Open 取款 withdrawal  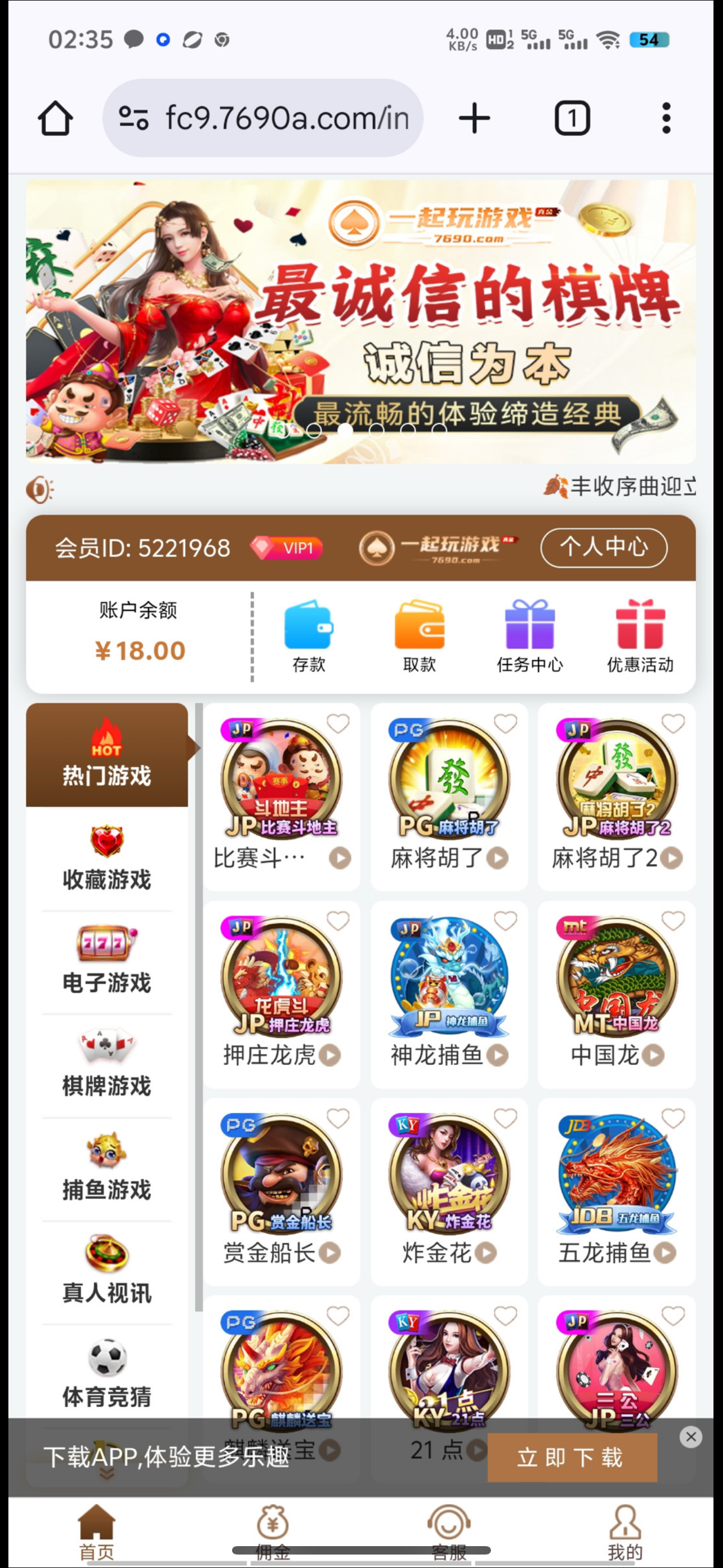pos(419,636)
